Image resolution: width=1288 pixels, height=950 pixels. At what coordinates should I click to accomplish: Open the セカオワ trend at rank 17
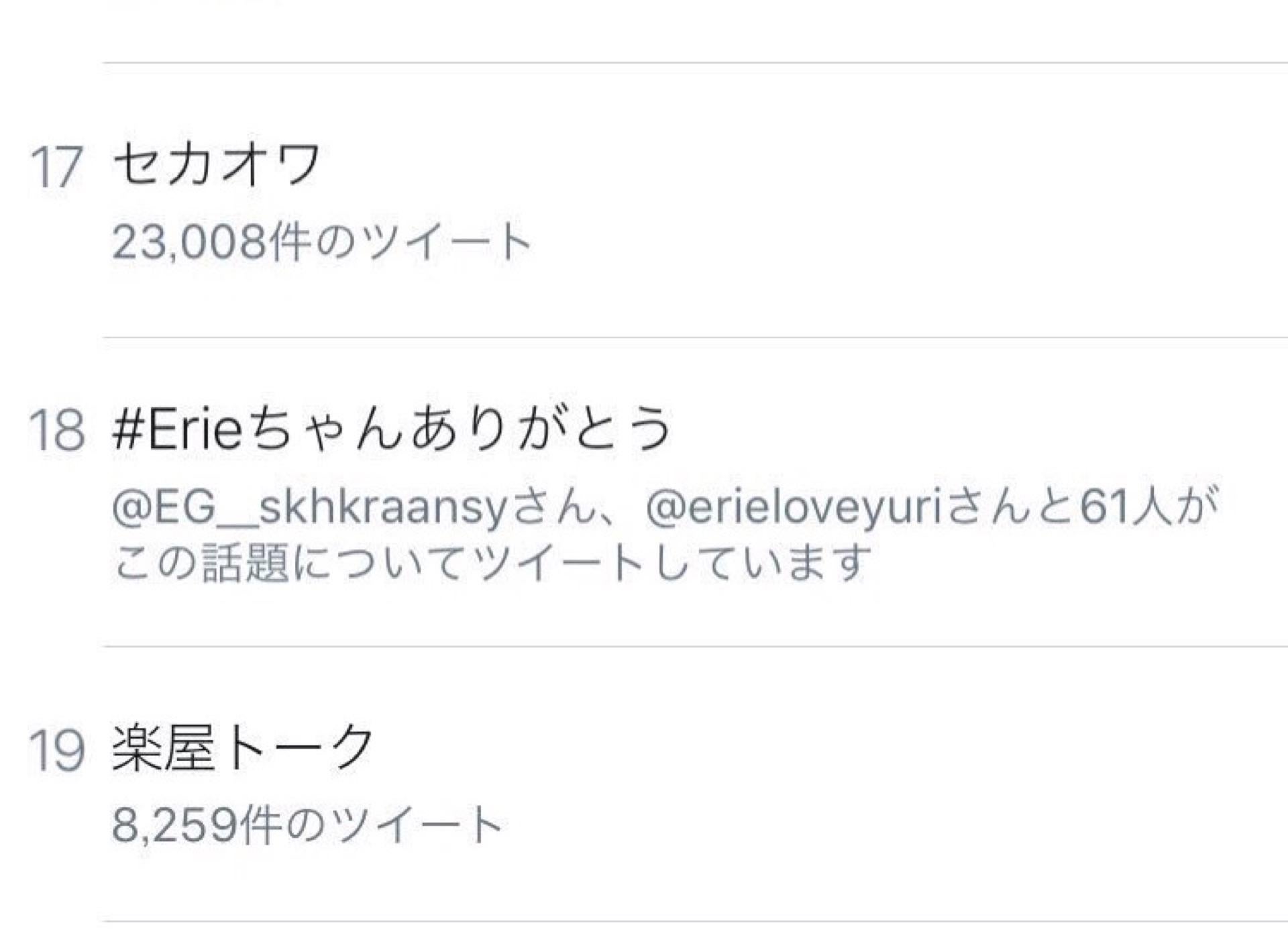click(x=216, y=165)
